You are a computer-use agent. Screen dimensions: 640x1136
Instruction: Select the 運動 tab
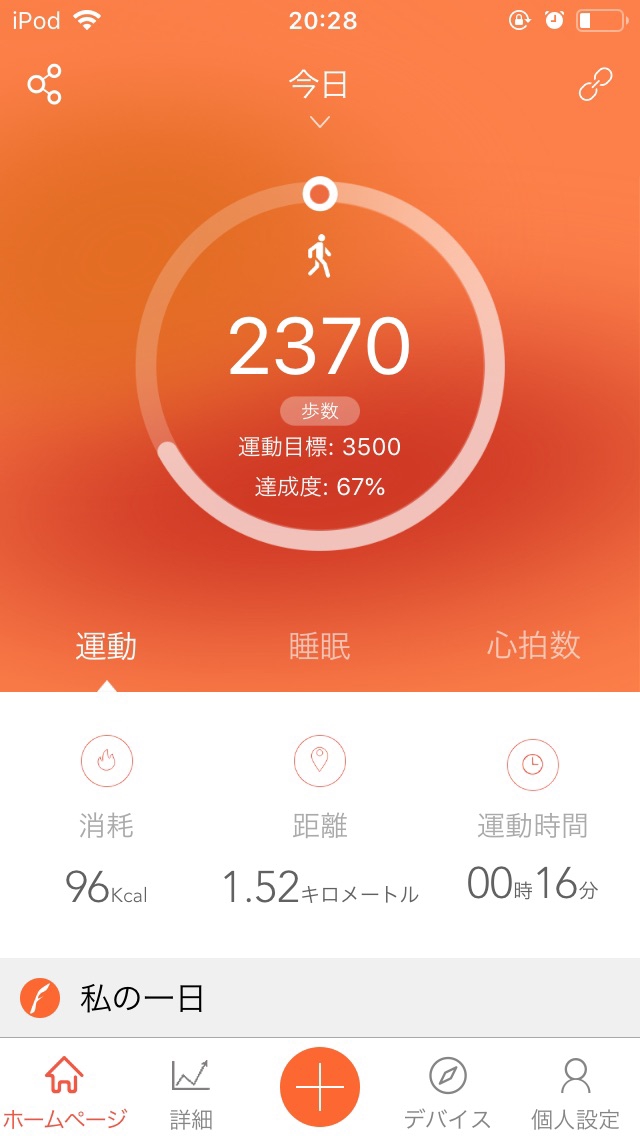coord(107,646)
